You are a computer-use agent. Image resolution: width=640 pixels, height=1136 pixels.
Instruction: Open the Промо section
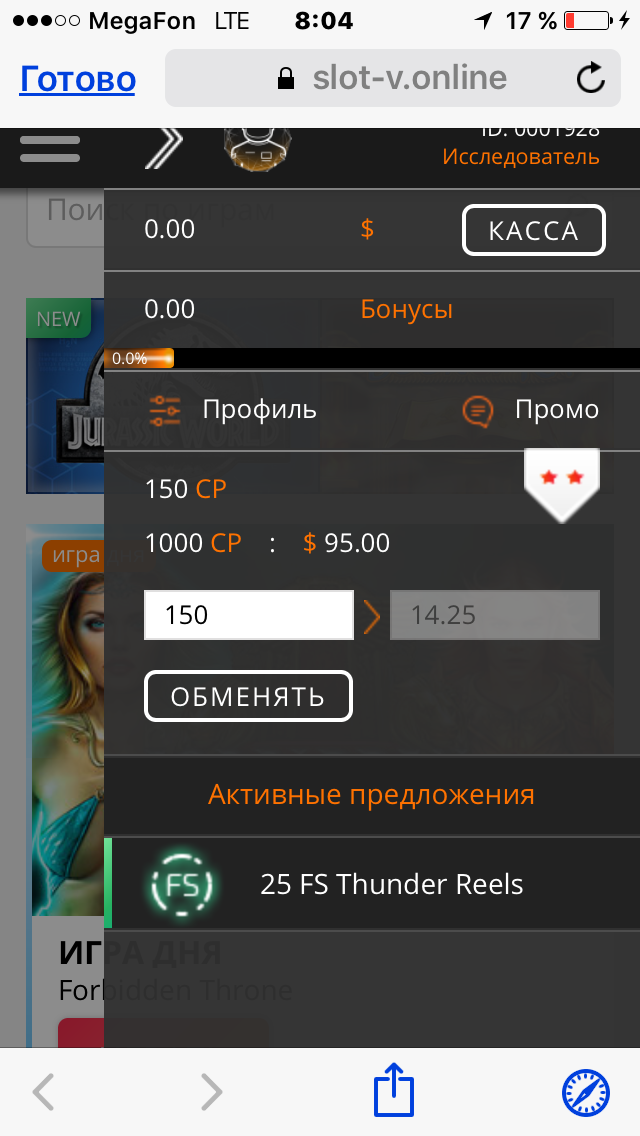[x=531, y=409]
